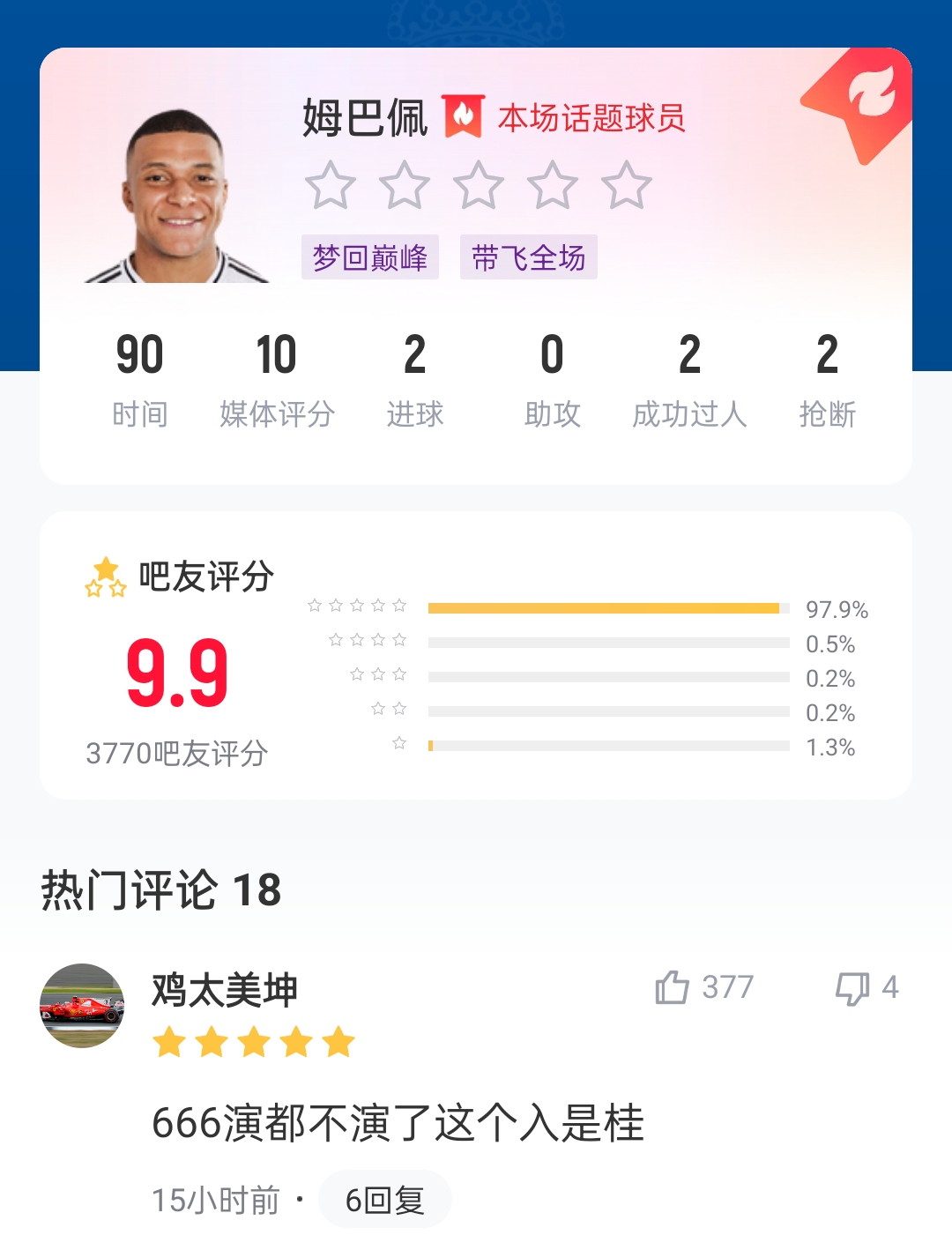Rate the player one star
This screenshot has width=952, height=1250.
[x=331, y=185]
